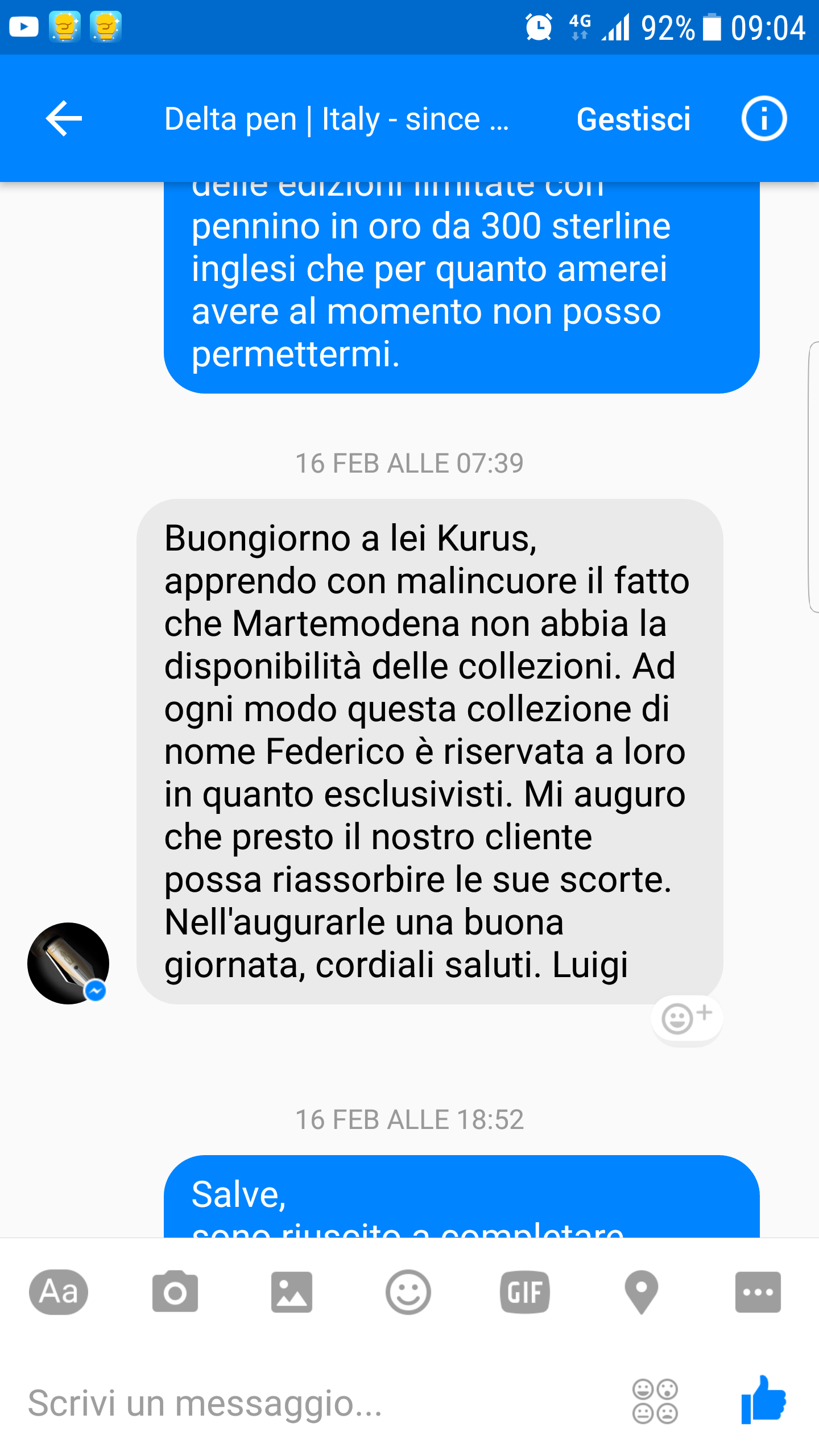This screenshot has height=1456, width=819.
Task: Open the Gestisci manage options
Action: tap(633, 119)
